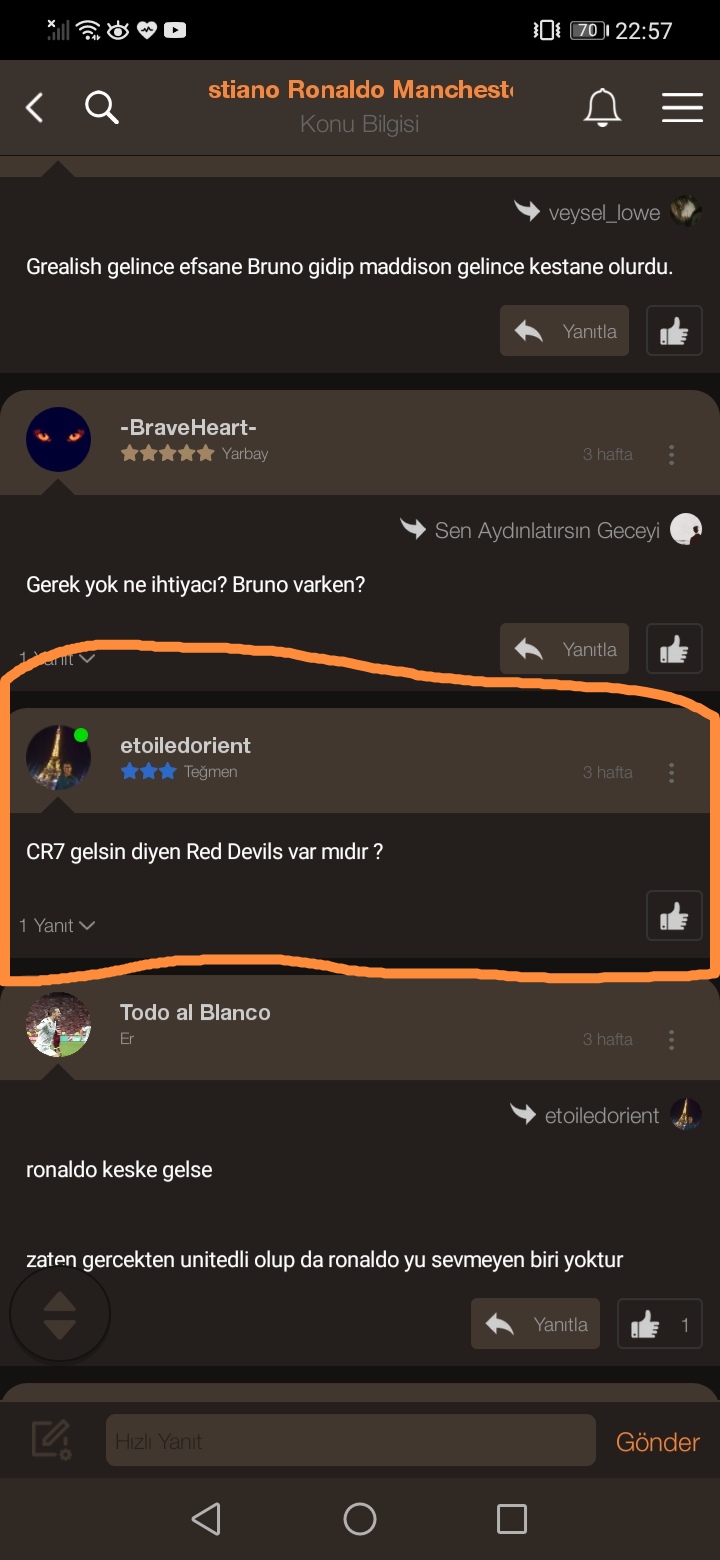The image size is (720, 1560).
Task: Expand 1 Yanıt under etoiledorient's post
Action: point(57,926)
